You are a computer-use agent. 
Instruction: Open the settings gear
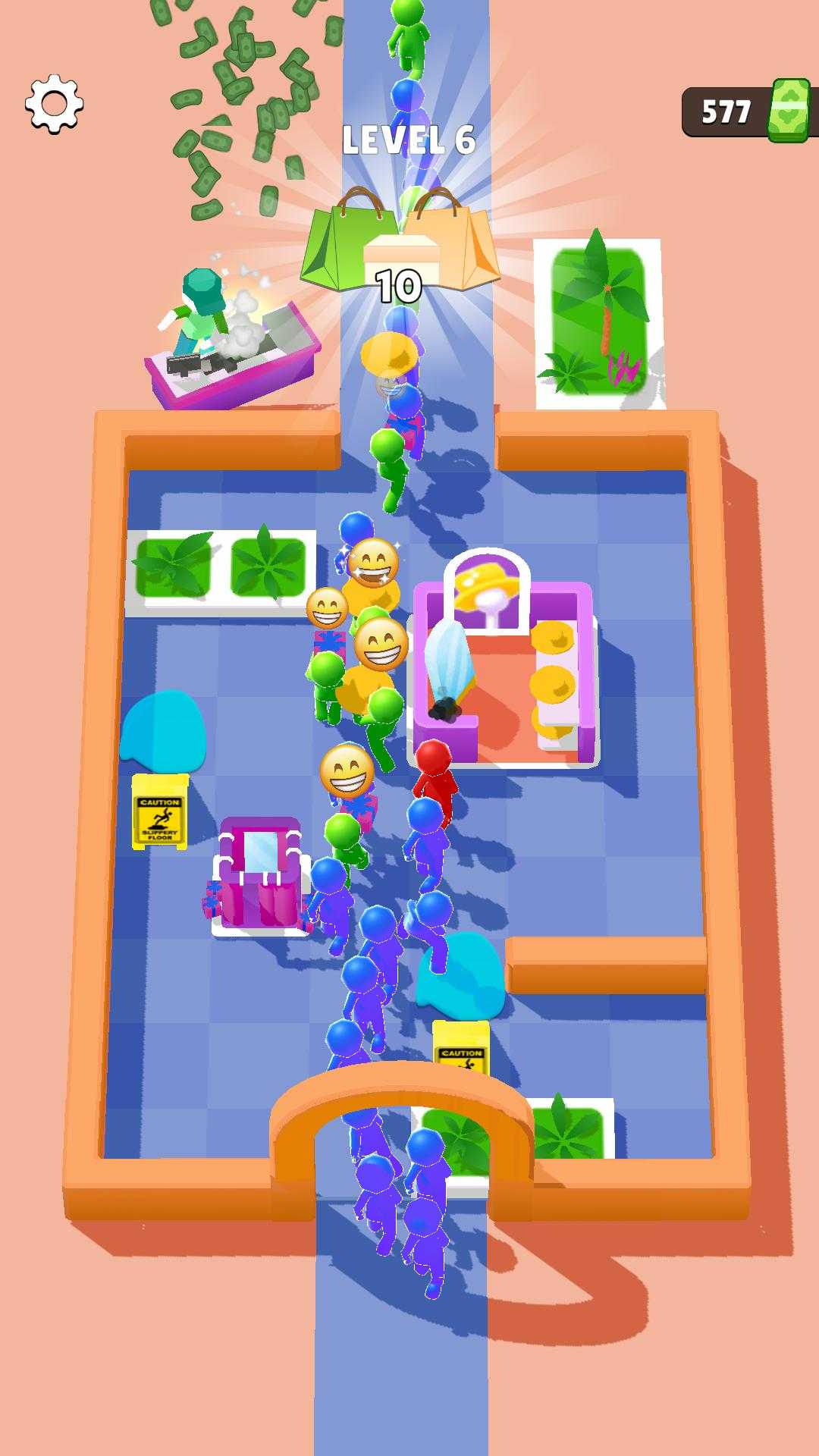click(x=54, y=104)
